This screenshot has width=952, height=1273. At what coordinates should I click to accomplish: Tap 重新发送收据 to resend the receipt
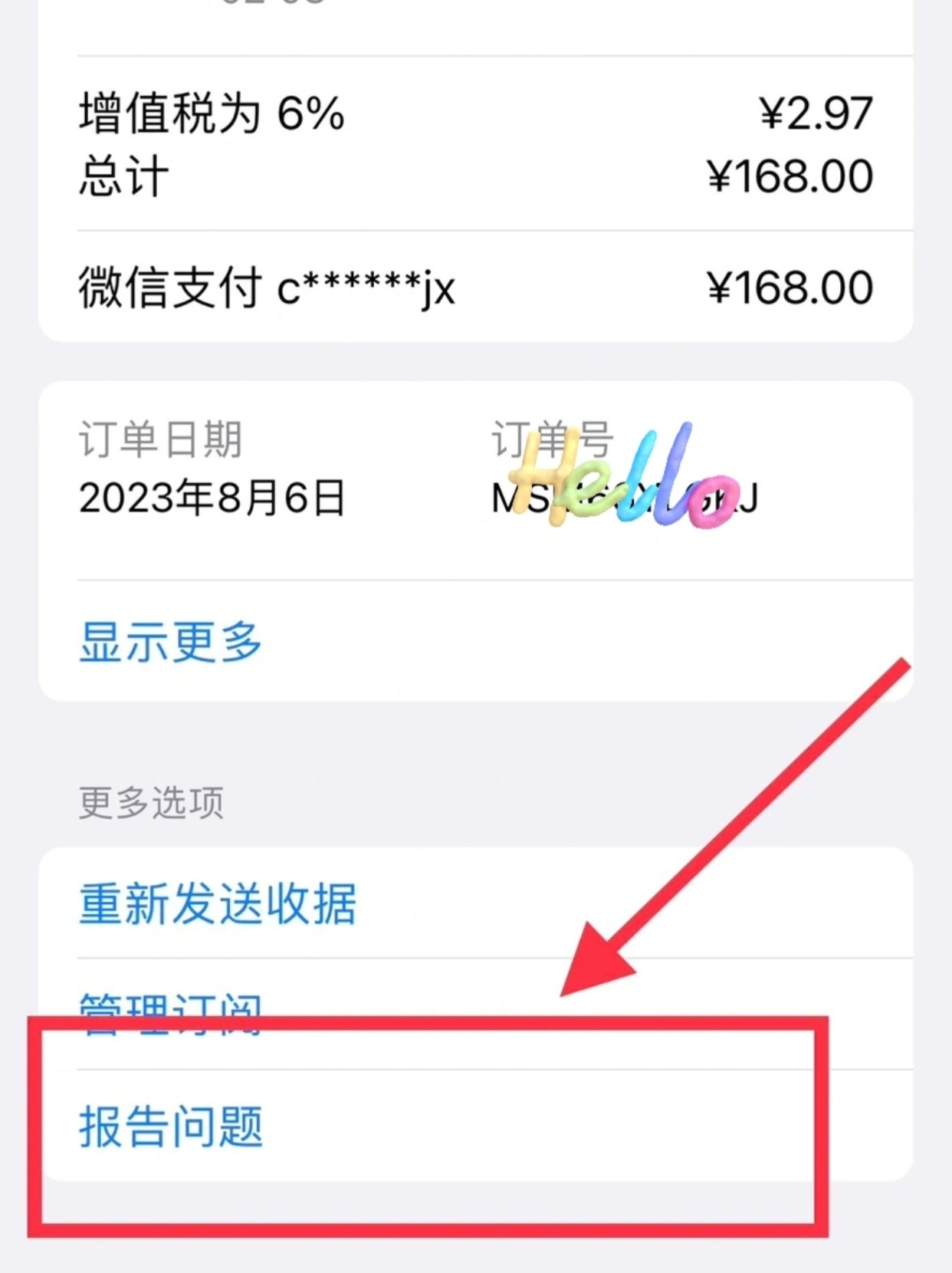(x=218, y=903)
